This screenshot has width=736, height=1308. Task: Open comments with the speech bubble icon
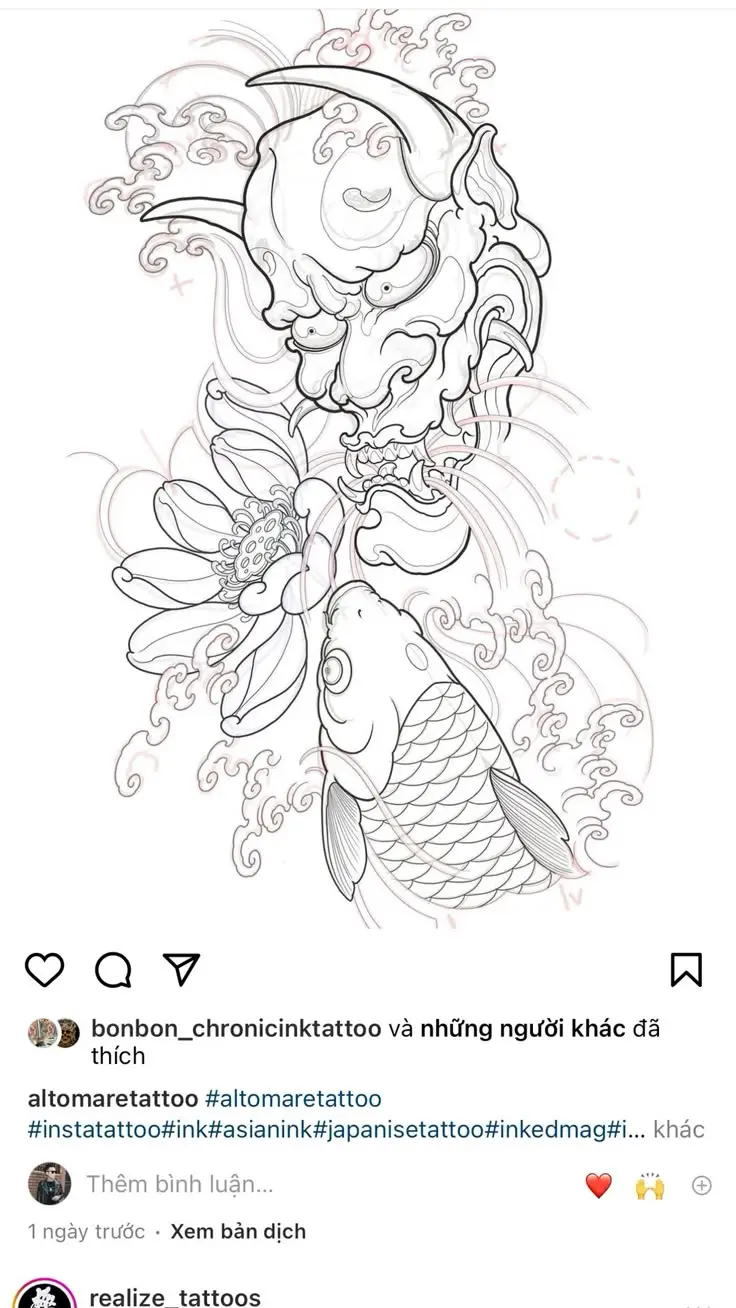tap(113, 969)
